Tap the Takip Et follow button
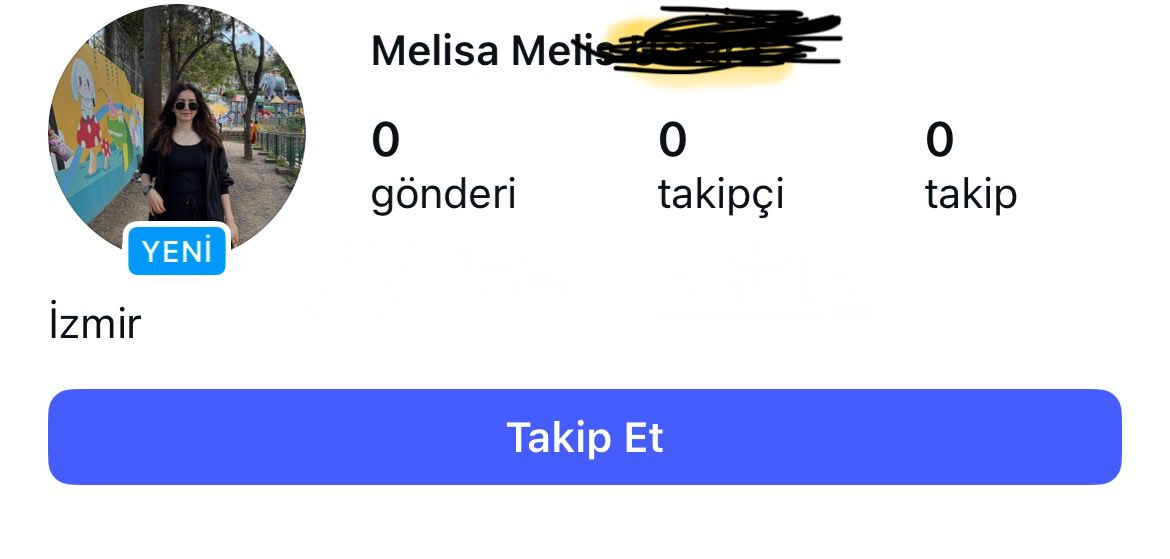 (585, 437)
